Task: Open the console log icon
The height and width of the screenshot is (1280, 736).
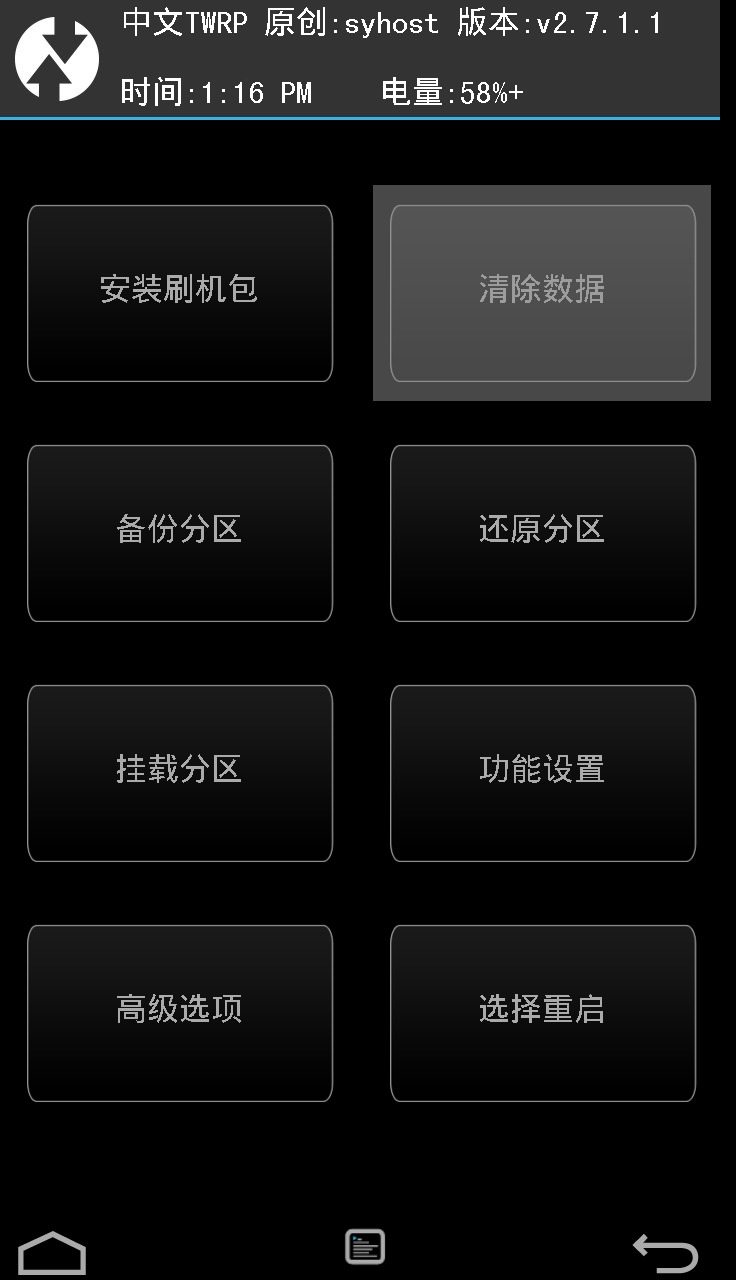Action: tap(365, 1247)
